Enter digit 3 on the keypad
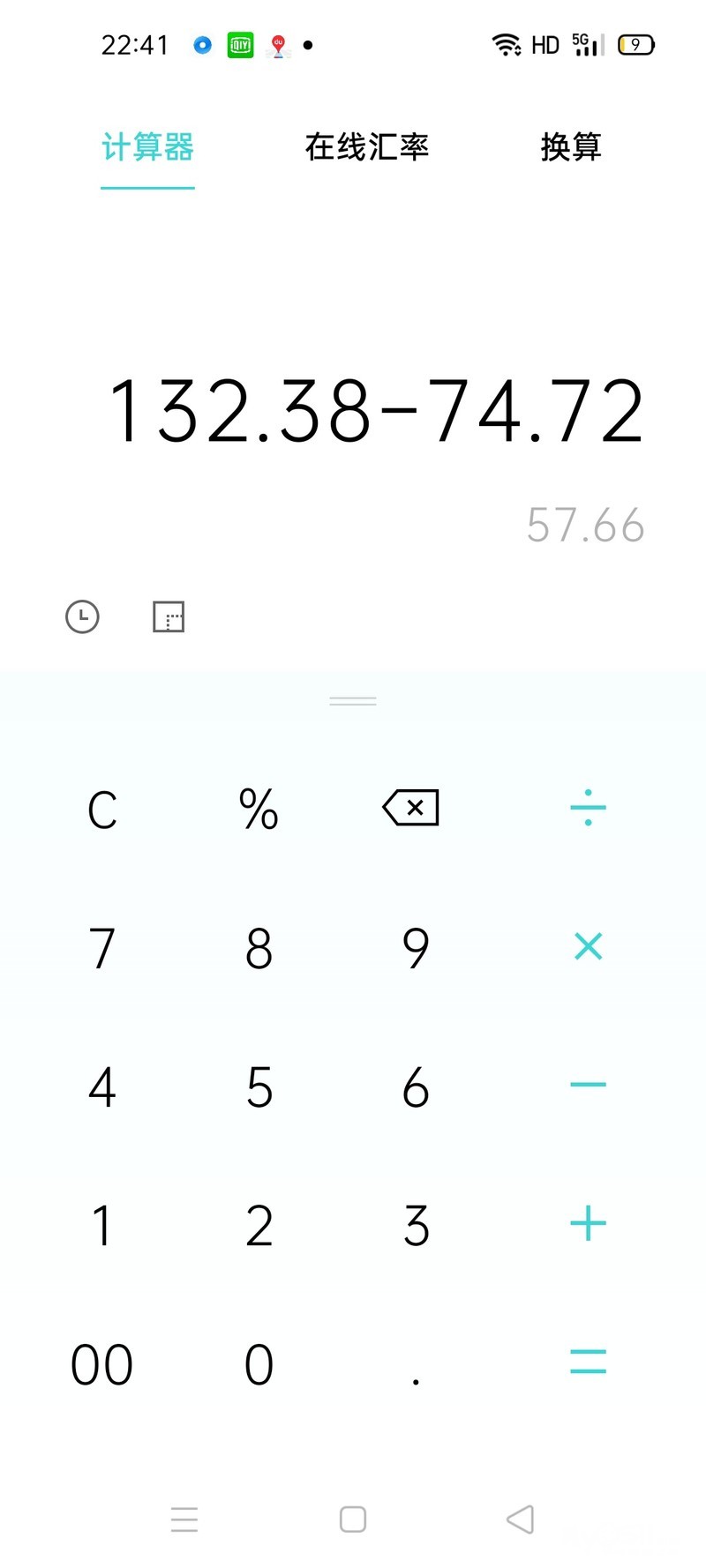The height and width of the screenshot is (1568, 706). (x=416, y=1225)
